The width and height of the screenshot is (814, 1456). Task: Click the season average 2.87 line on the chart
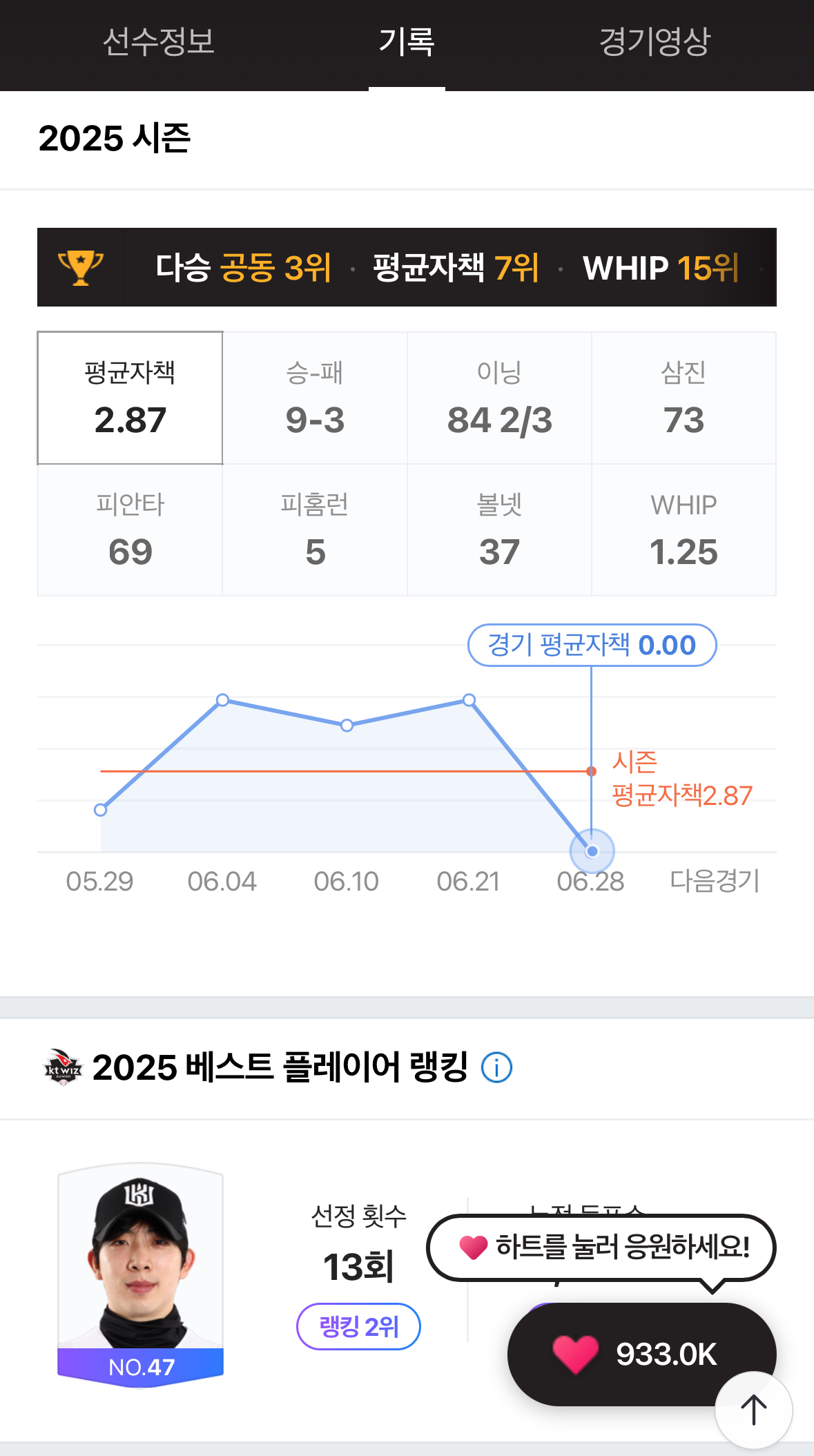[345, 771]
